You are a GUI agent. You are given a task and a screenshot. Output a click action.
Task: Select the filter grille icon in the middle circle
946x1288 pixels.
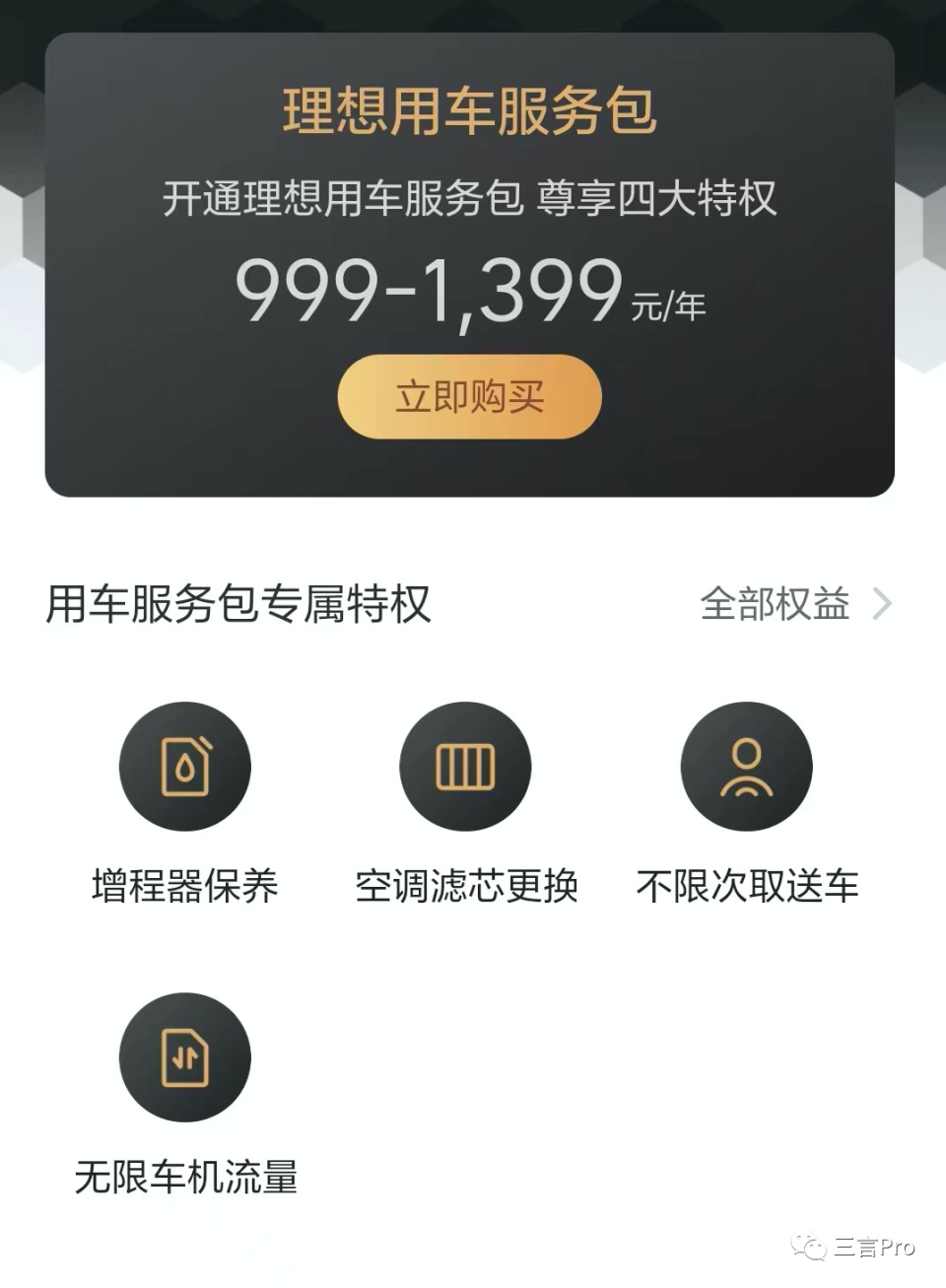pos(465,767)
